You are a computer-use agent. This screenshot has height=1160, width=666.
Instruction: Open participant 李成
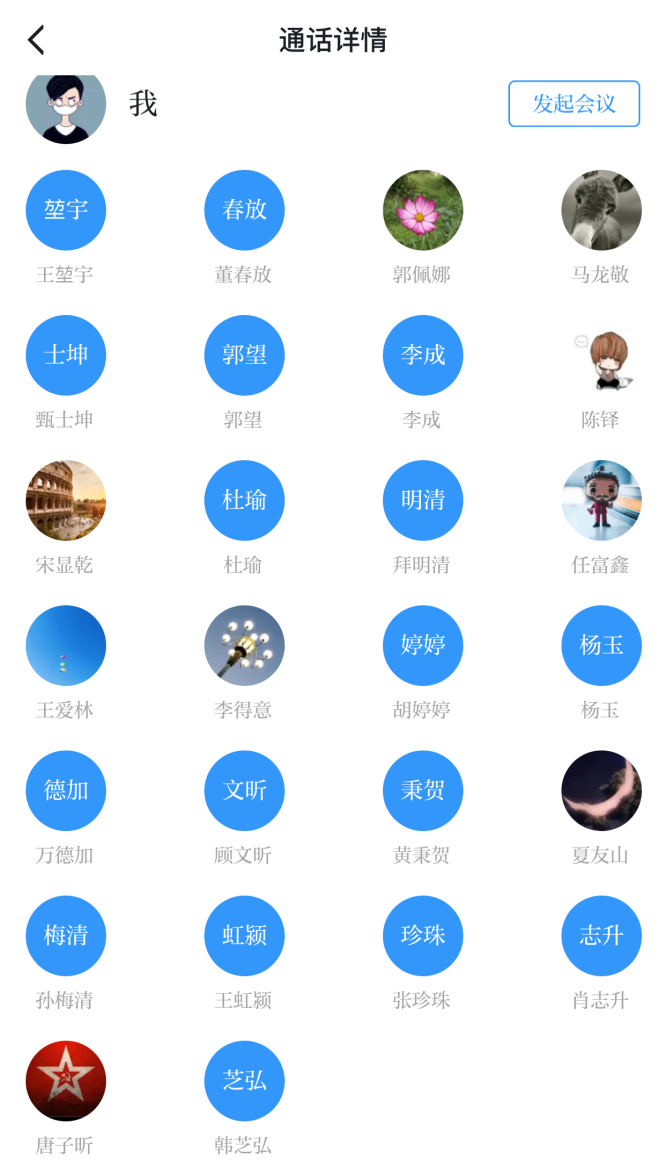point(423,355)
